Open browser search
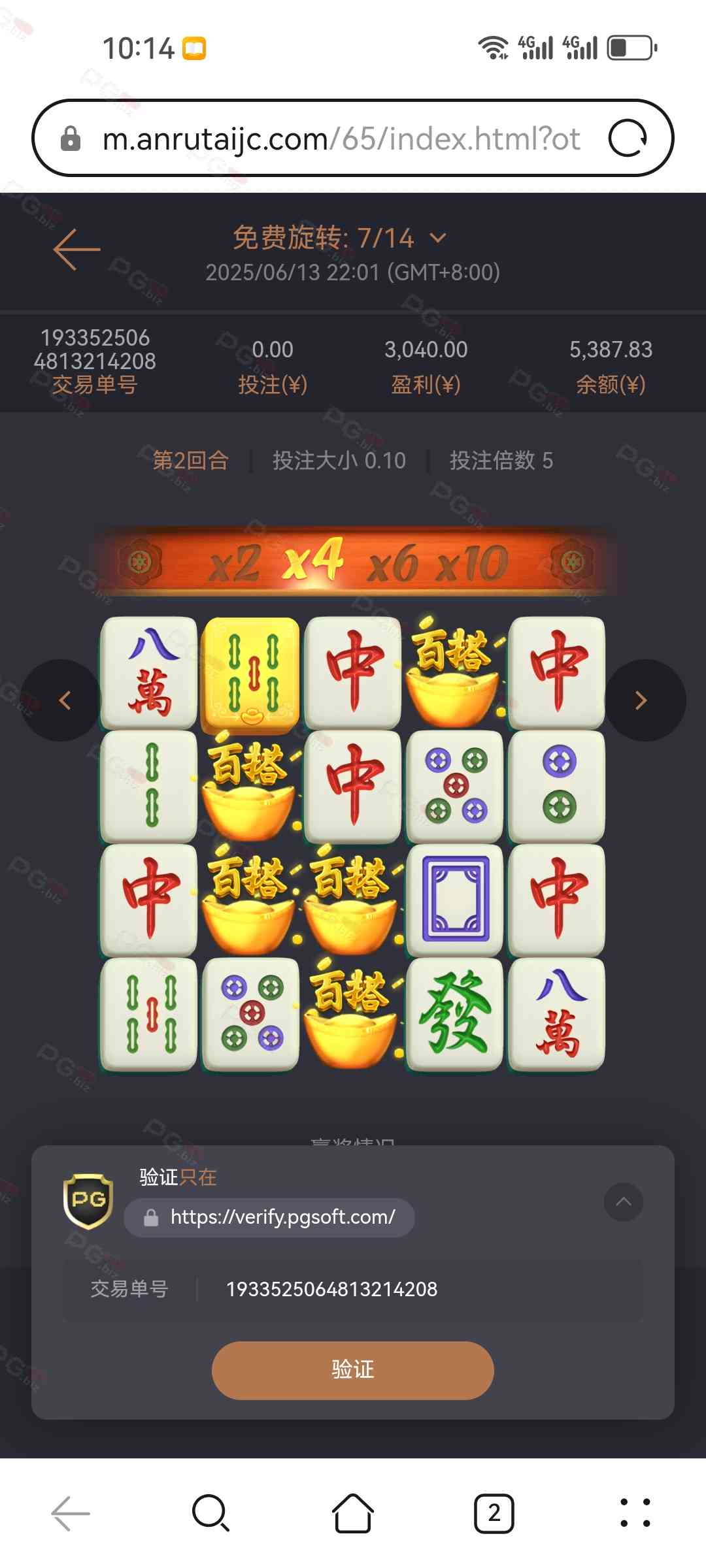The width and height of the screenshot is (706, 1568). point(210,1513)
